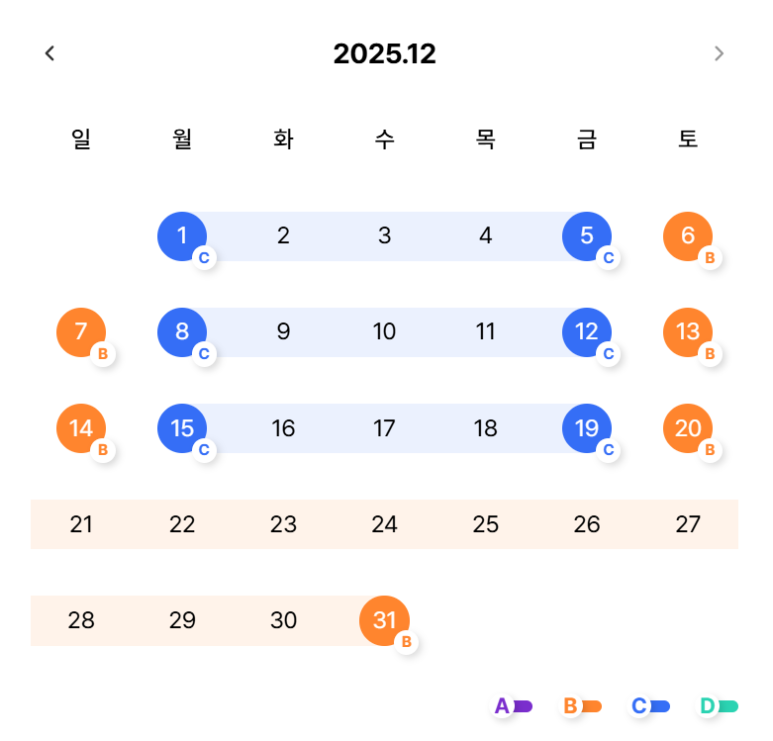This screenshot has height=741, width=773.
Task: Select December 3 on the calendar
Action: click(x=385, y=236)
